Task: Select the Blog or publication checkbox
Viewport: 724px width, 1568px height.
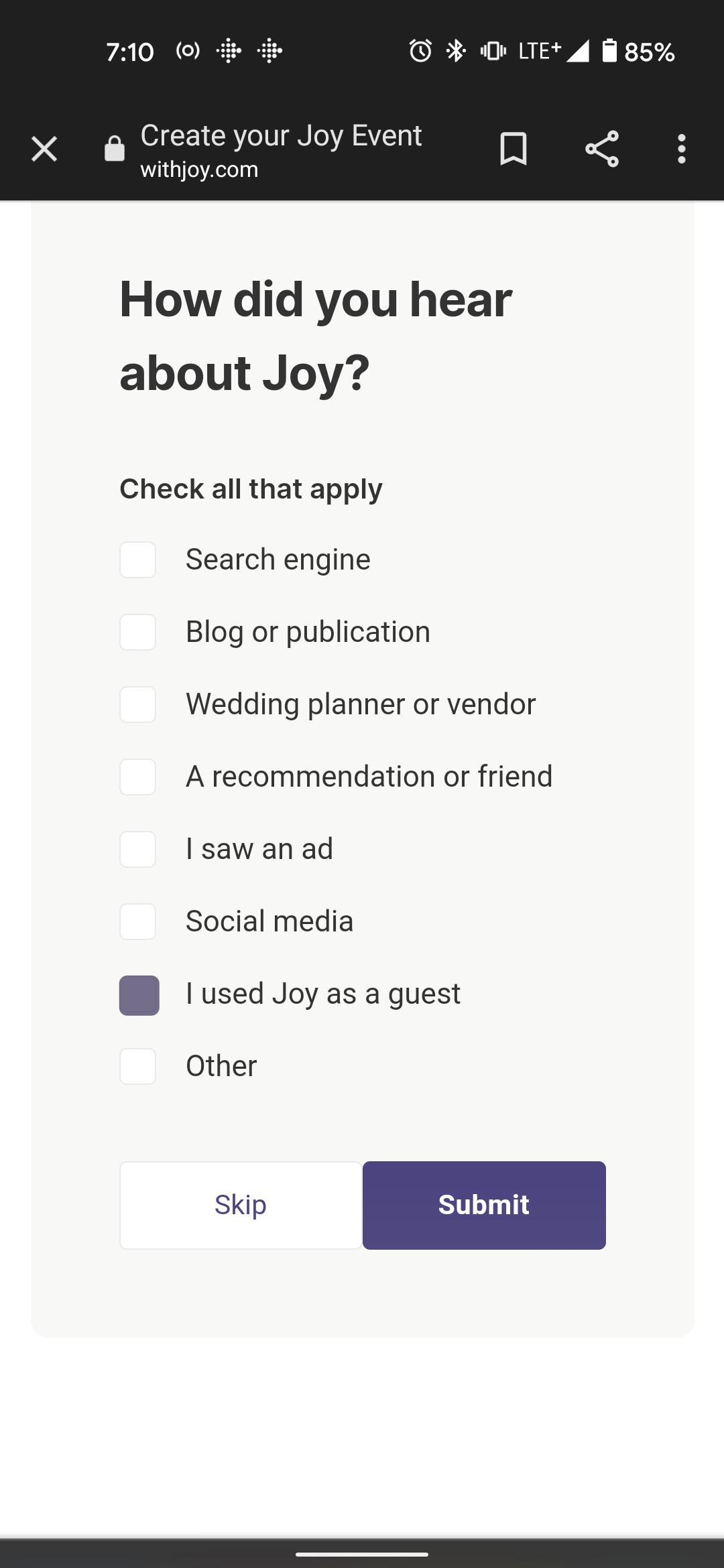Action: pos(138,633)
